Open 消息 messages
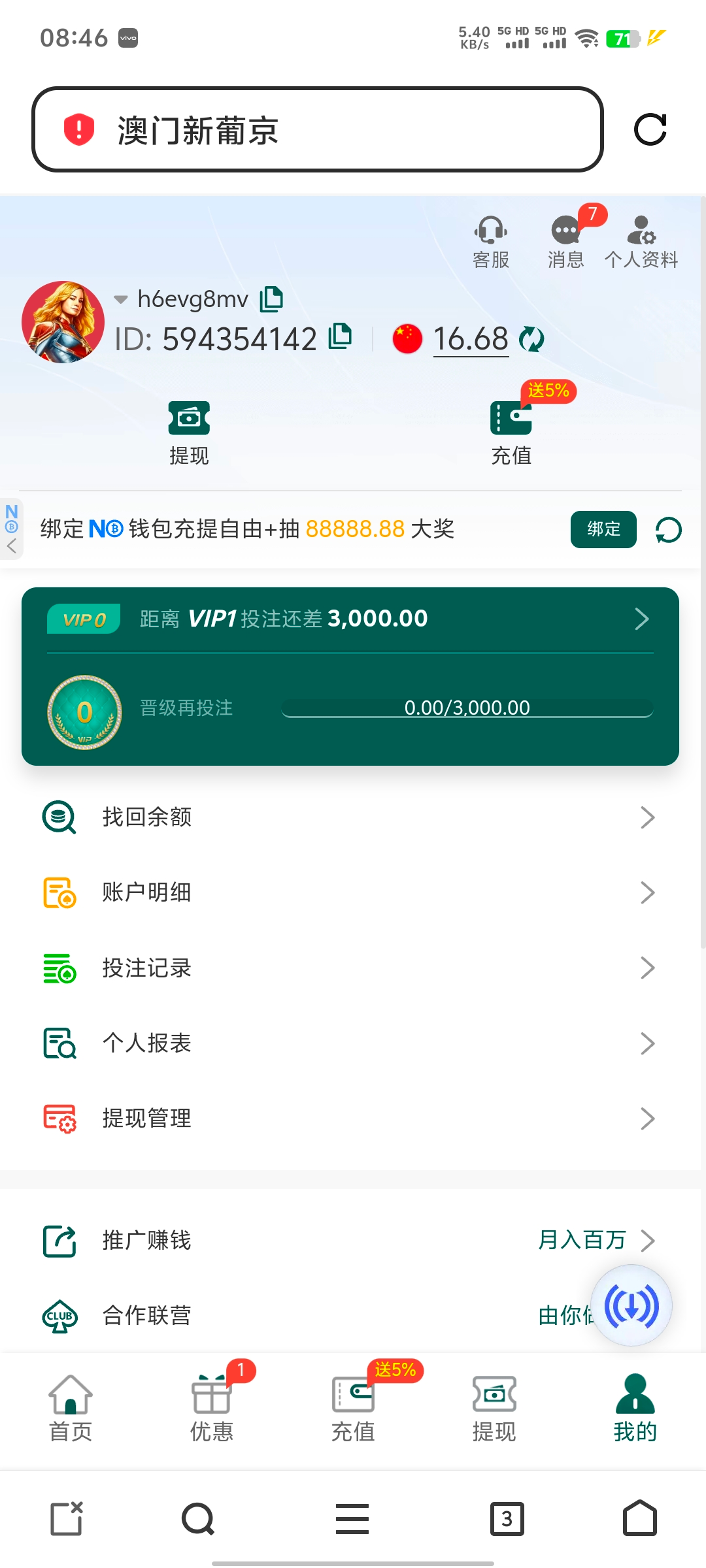Image resolution: width=706 pixels, height=1568 pixels. [x=566, y=242]
